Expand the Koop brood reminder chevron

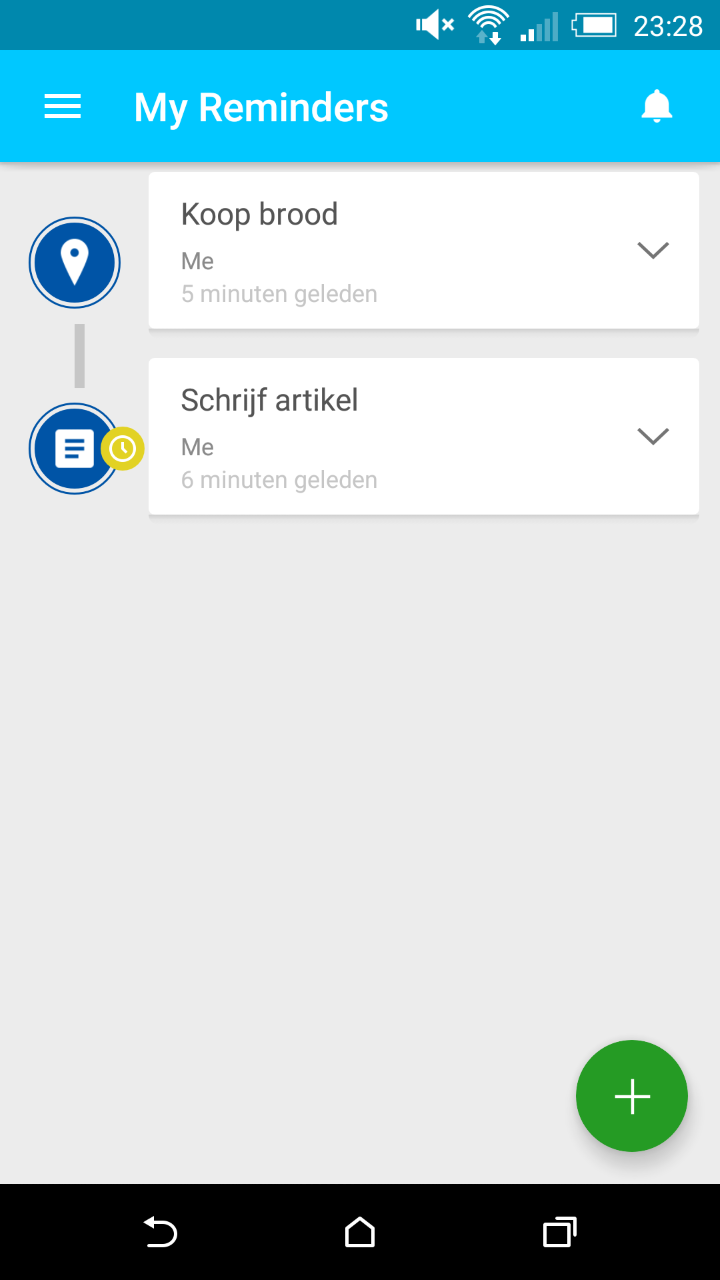(x=653, y=250)
